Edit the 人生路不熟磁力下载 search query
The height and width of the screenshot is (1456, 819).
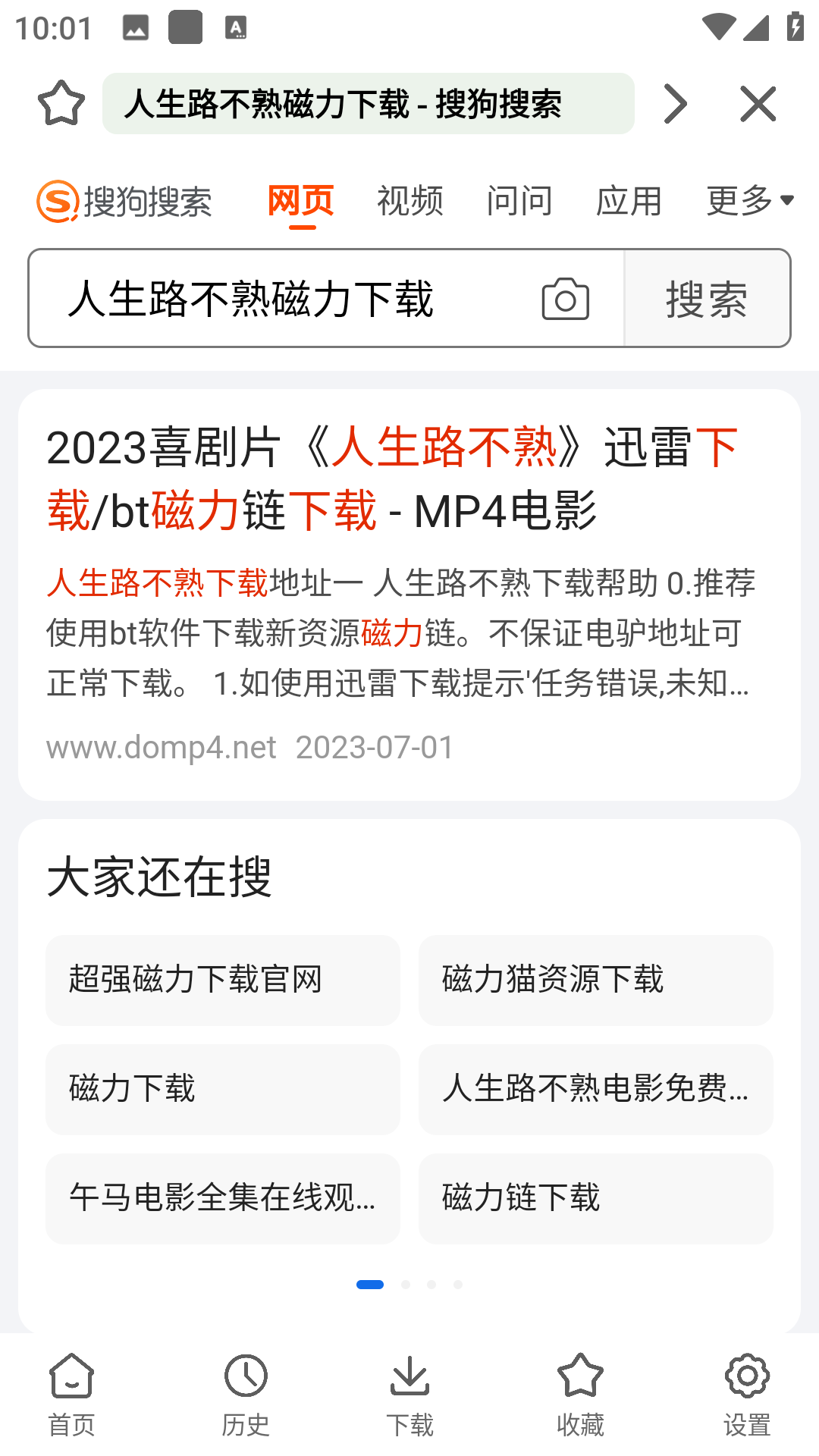pos(288,298)
